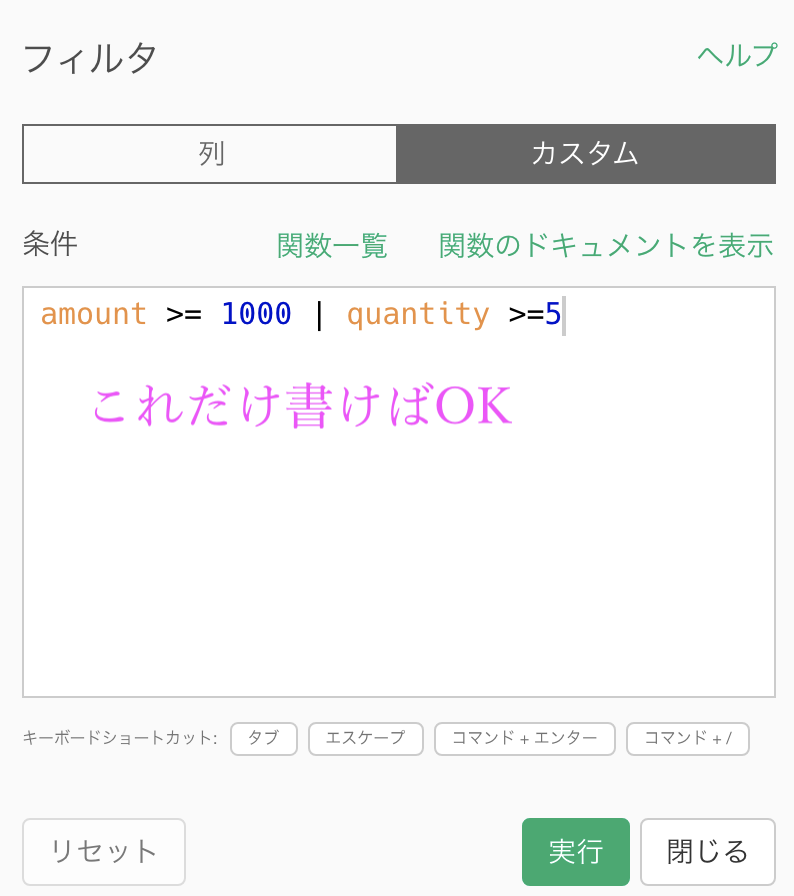Open the 関数一覧 function list
The image size is (794, 896).
[332, 245]
